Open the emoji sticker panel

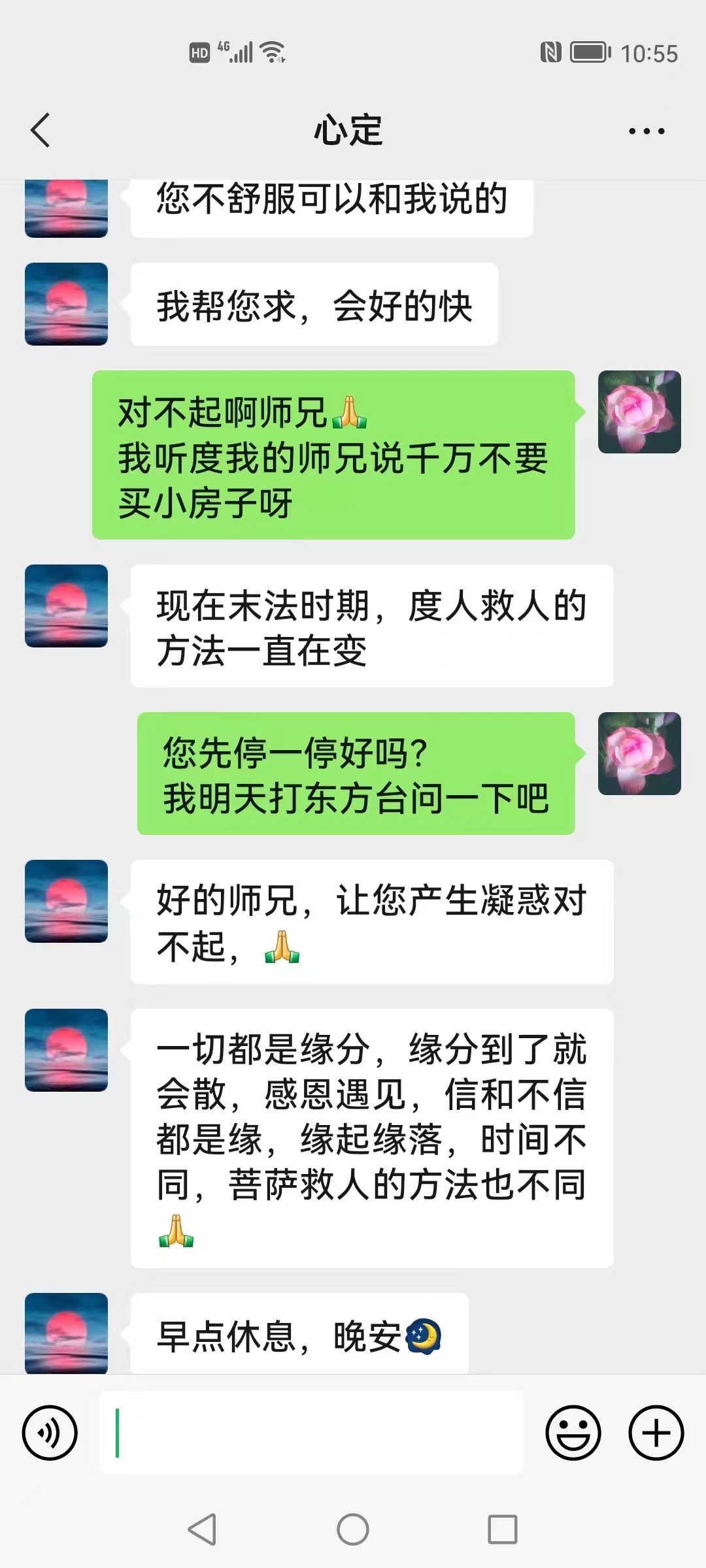tap(573, 1432)
